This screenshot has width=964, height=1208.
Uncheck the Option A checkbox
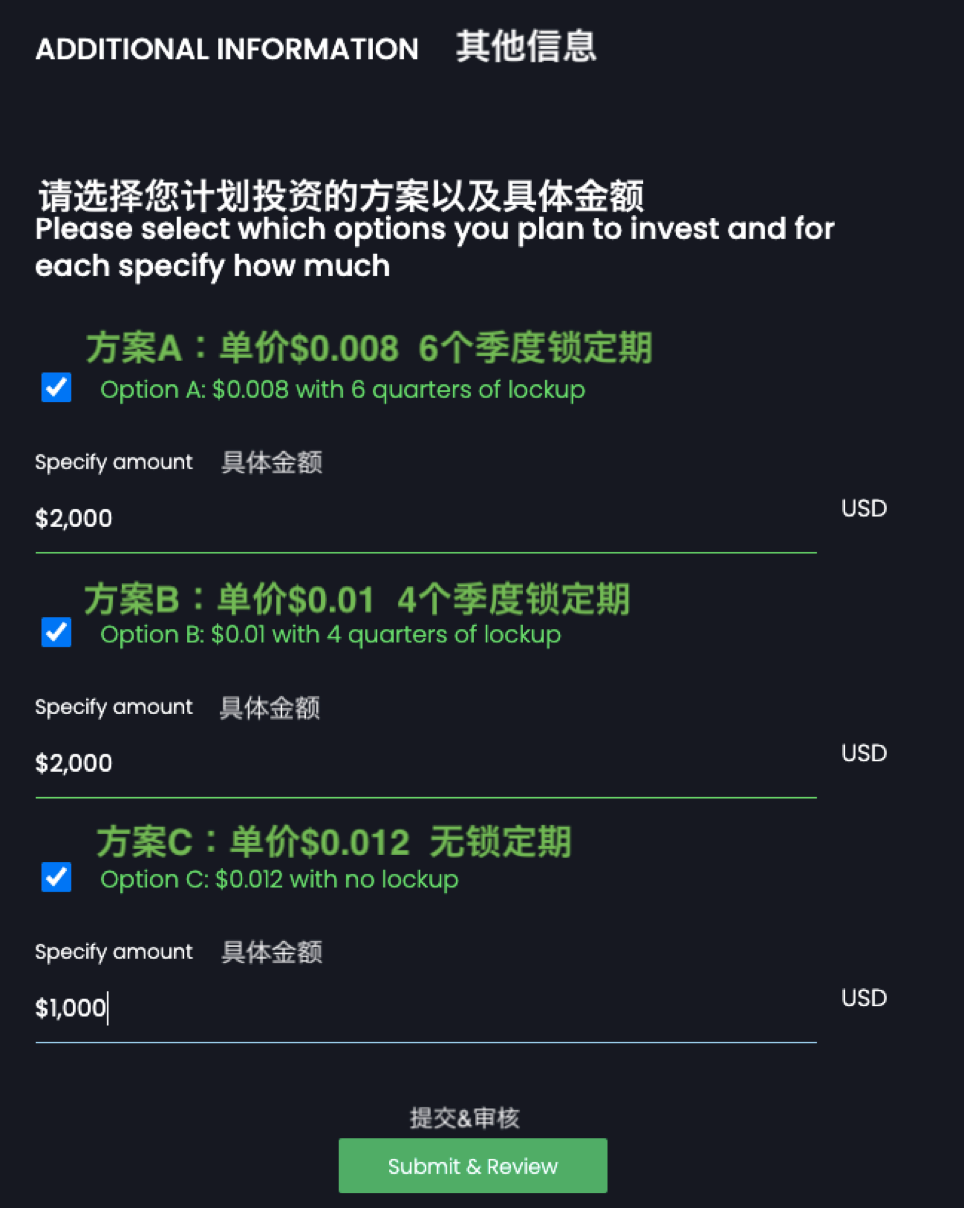click(56, 388)
